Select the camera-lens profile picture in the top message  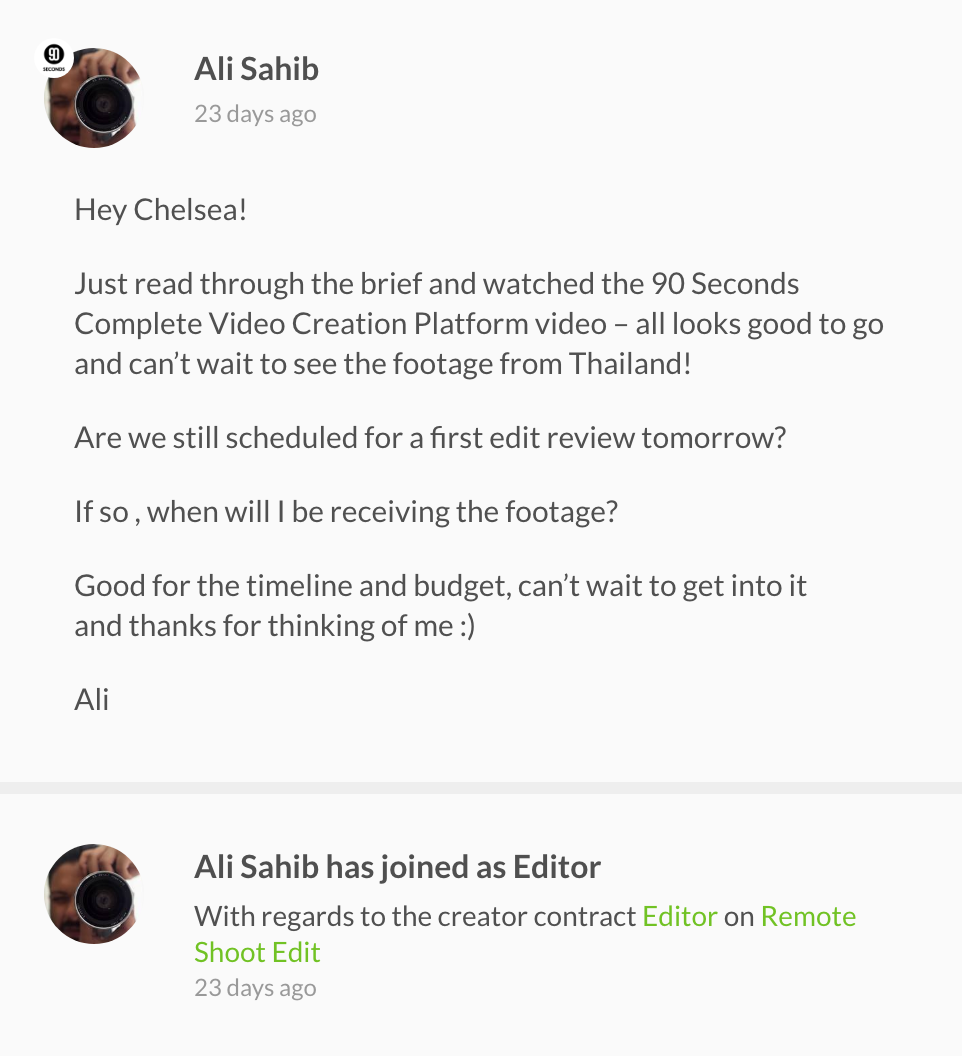tap(93, 98)
